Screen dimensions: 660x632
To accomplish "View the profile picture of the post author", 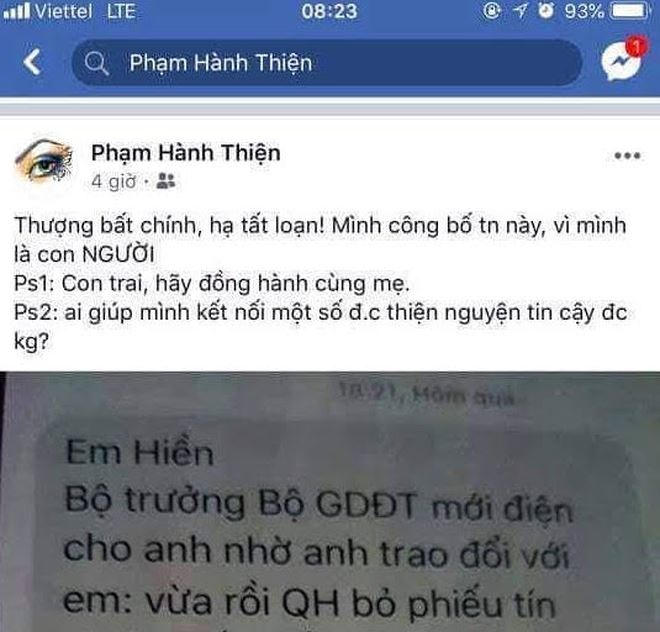I will [46, 163].
